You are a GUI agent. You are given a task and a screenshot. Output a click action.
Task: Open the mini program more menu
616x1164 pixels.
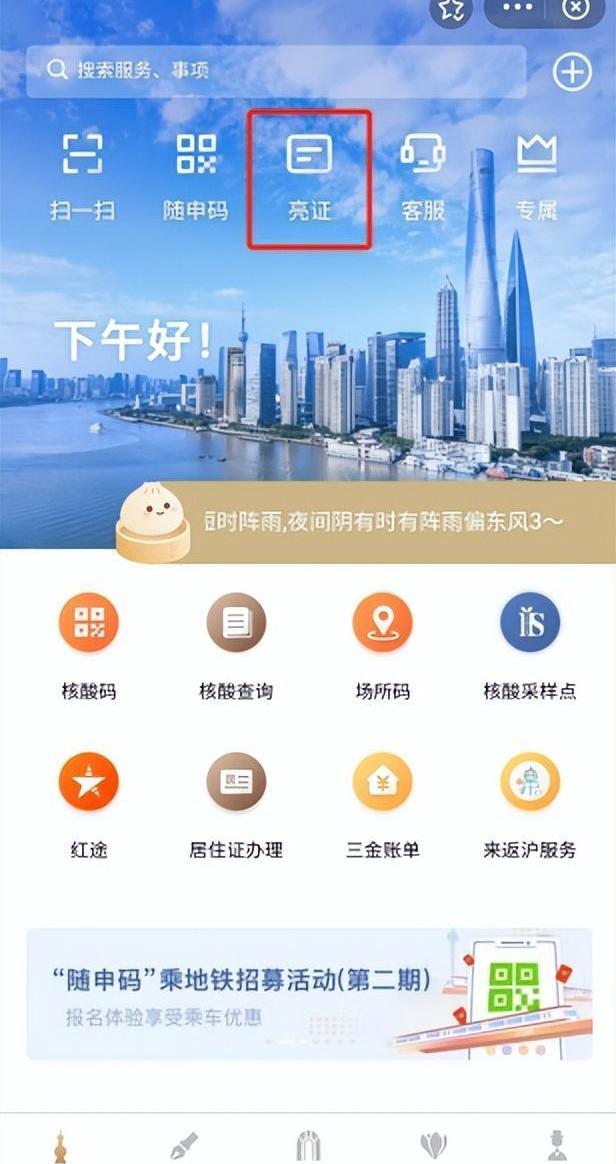point(518,9)
